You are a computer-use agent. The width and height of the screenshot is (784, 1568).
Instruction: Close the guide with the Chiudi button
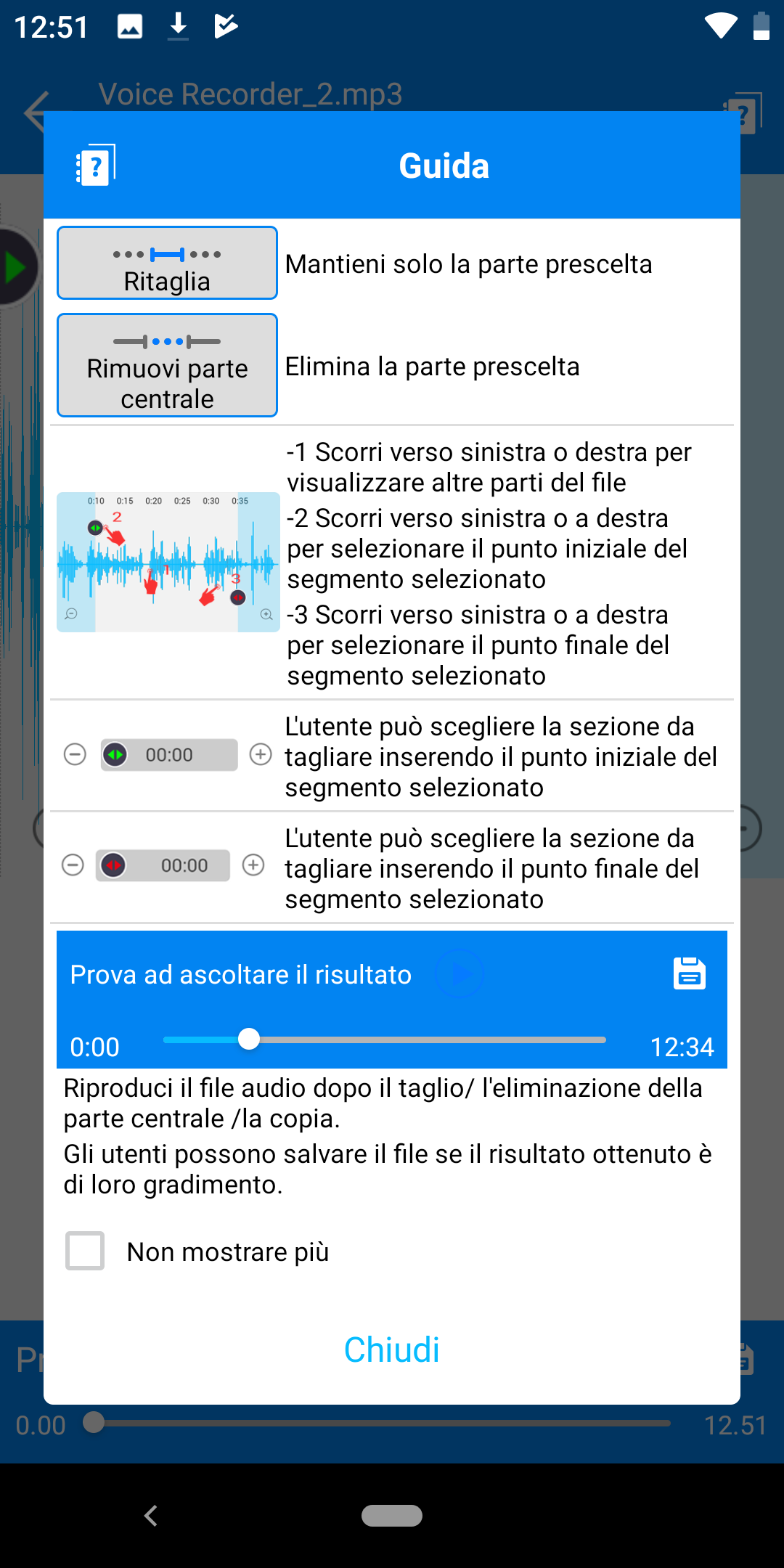(x=391, y=1350)
